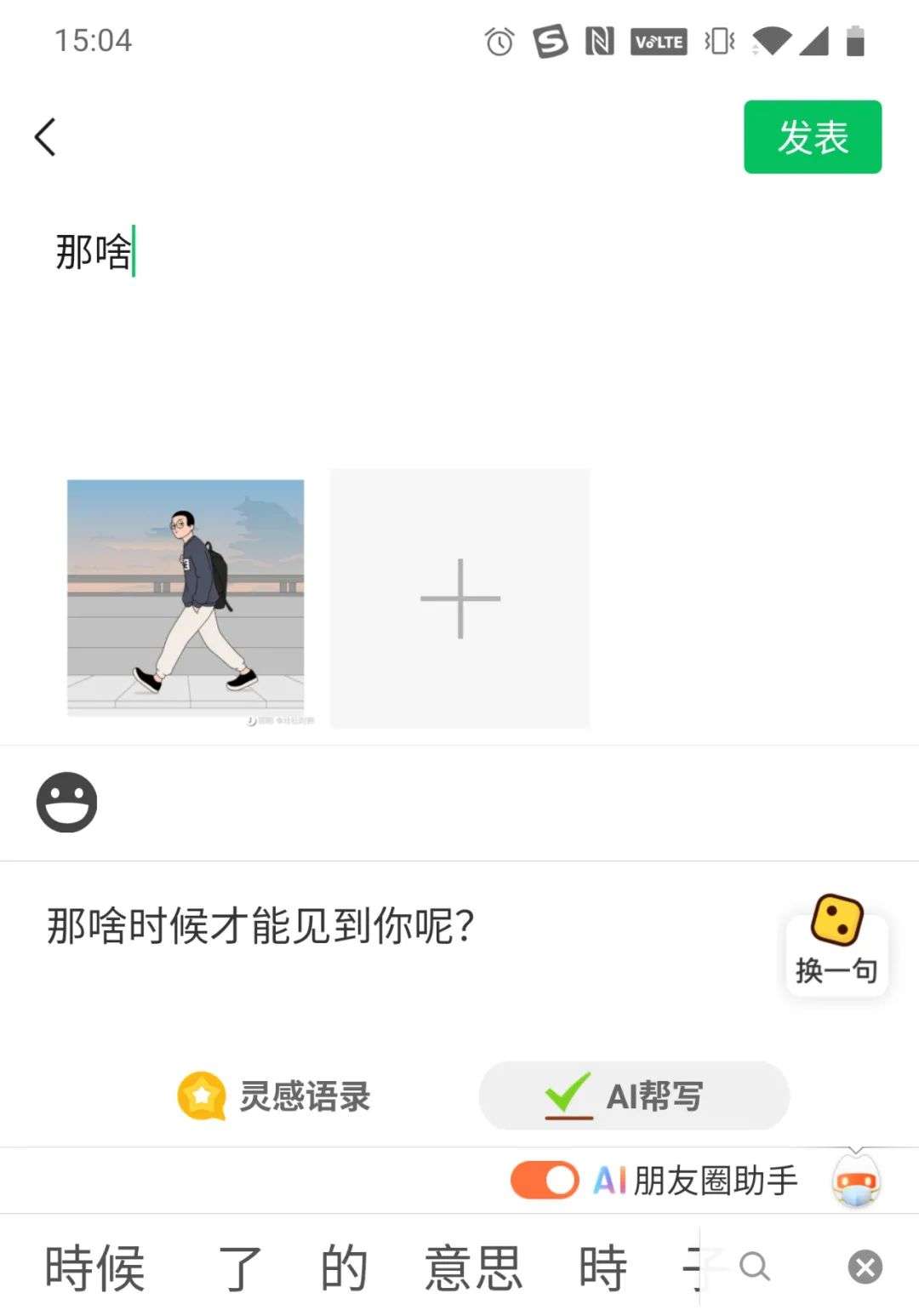Select the AI帮写 tab
The width and height of the screenshot is (919, 1316).
click(x=634, y=1096)
